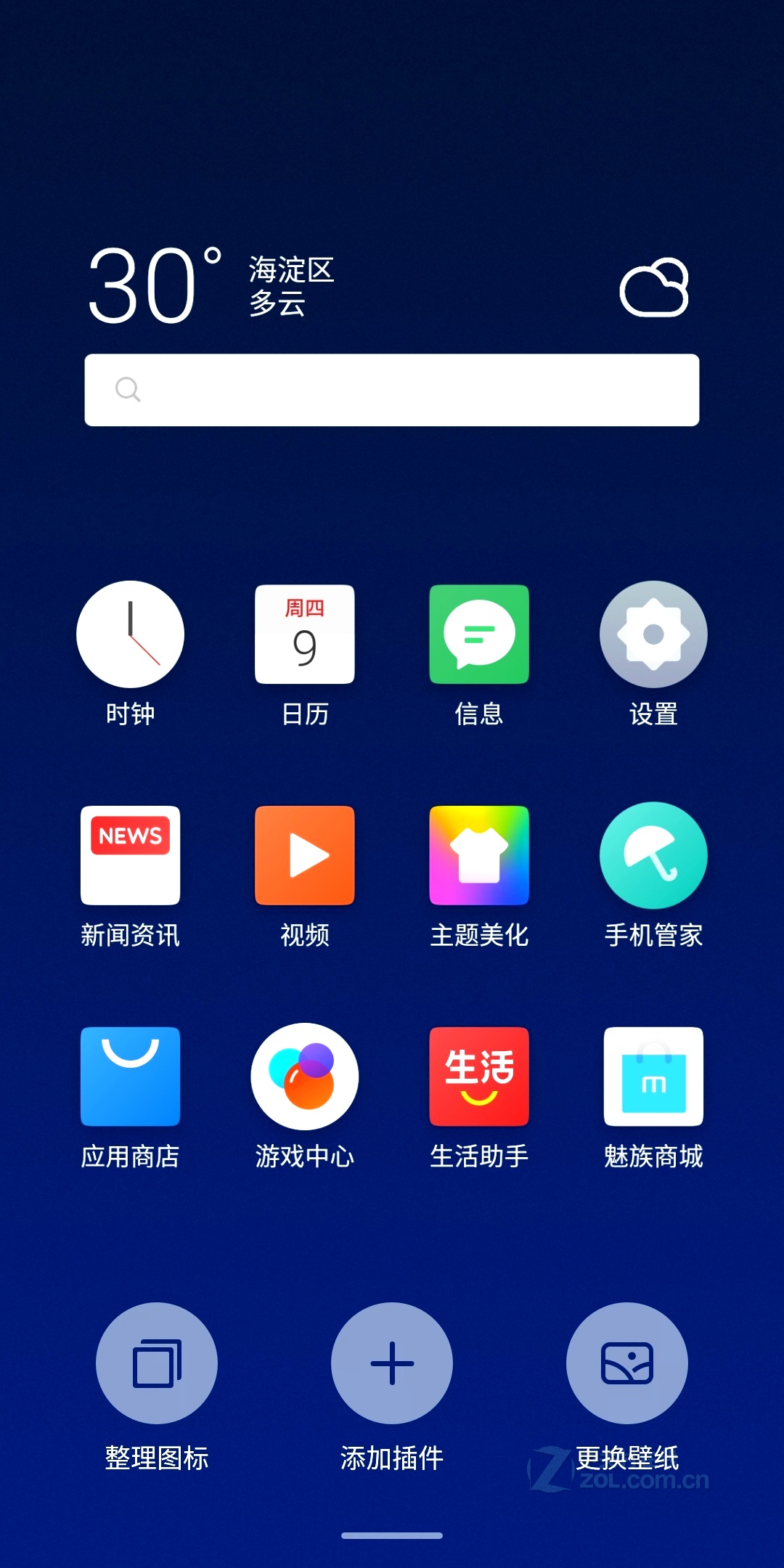Open the 生活助手 life assistant app
The image size is (784, 1568).
click(479, 1077)
